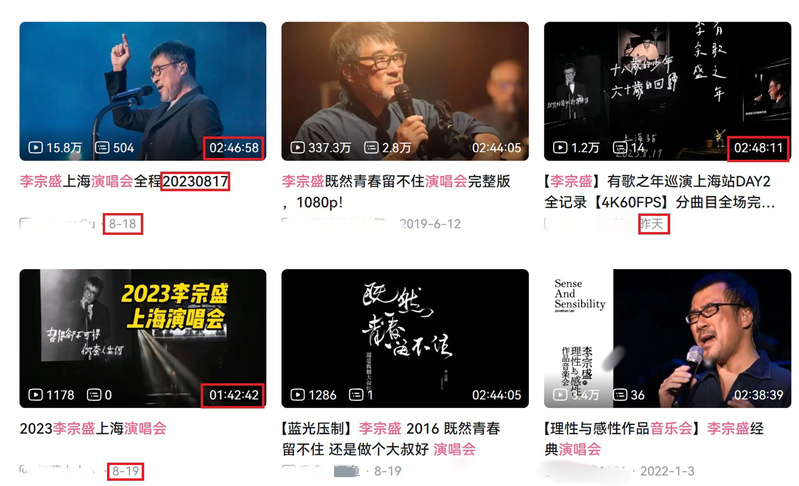Open 有歌之年巡演上海站DAY2 4K60FPS video
Viewport: 799px width, 486px height.
pos(666,90)
